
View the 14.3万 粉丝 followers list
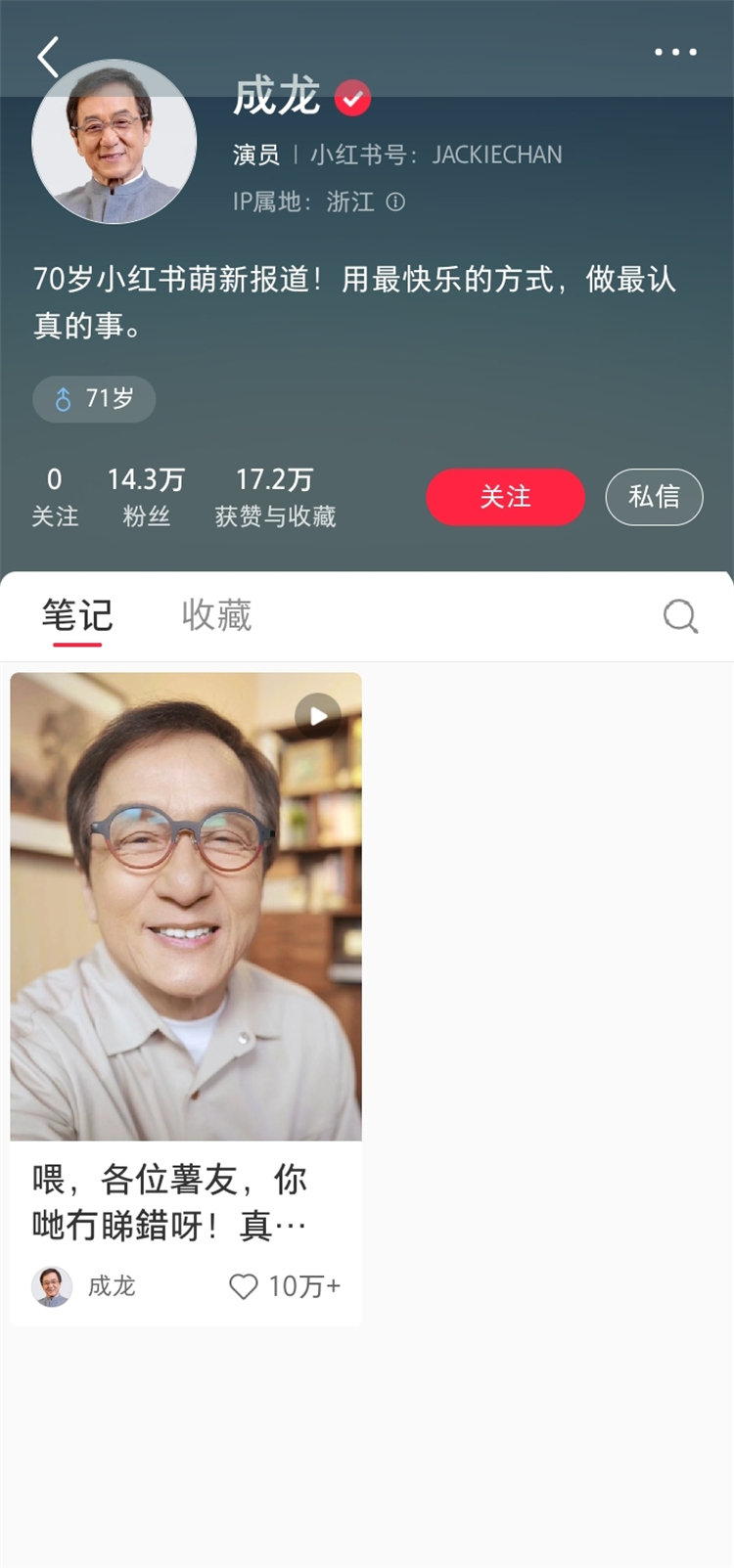pos(146,497)
